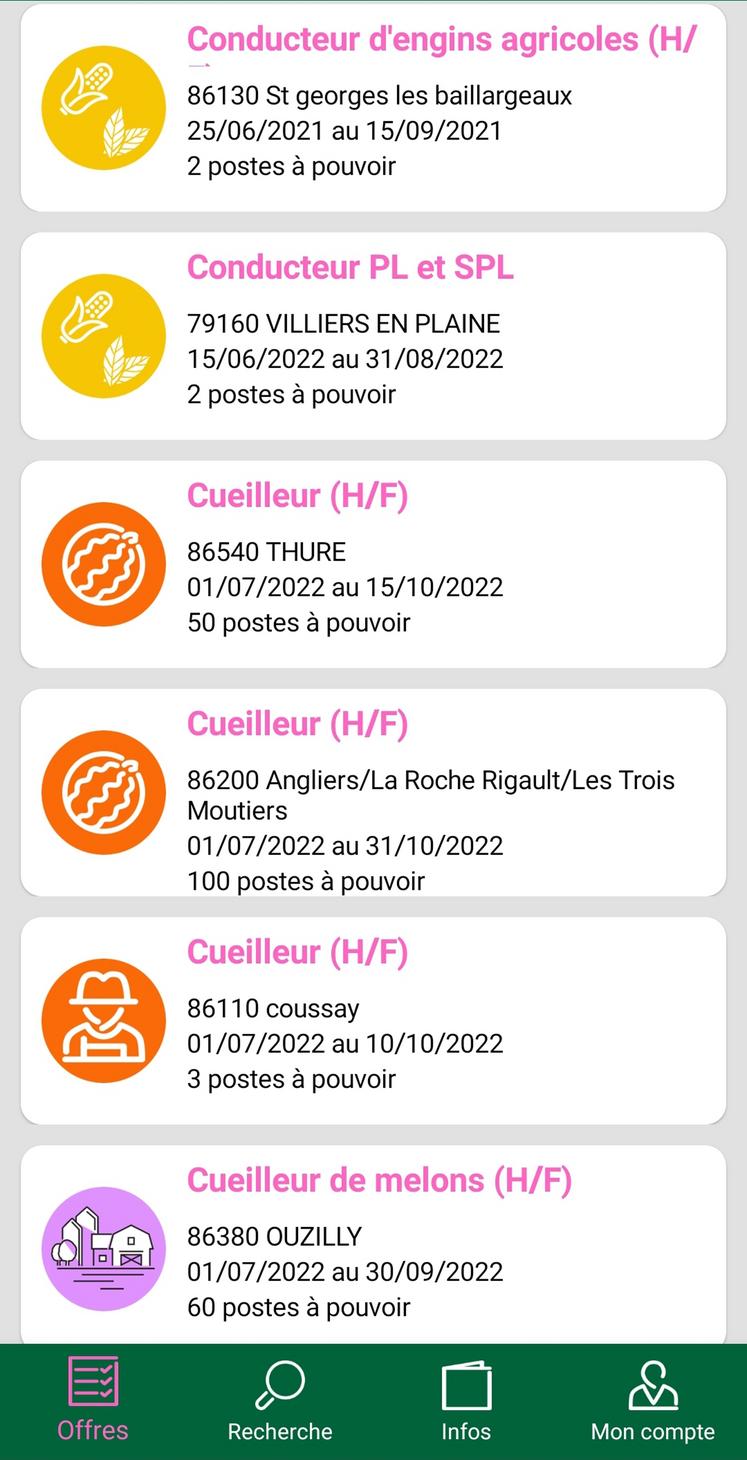Go to the Recherche tab
The height and width of the screenshot is (1460, 747).
280,1400
